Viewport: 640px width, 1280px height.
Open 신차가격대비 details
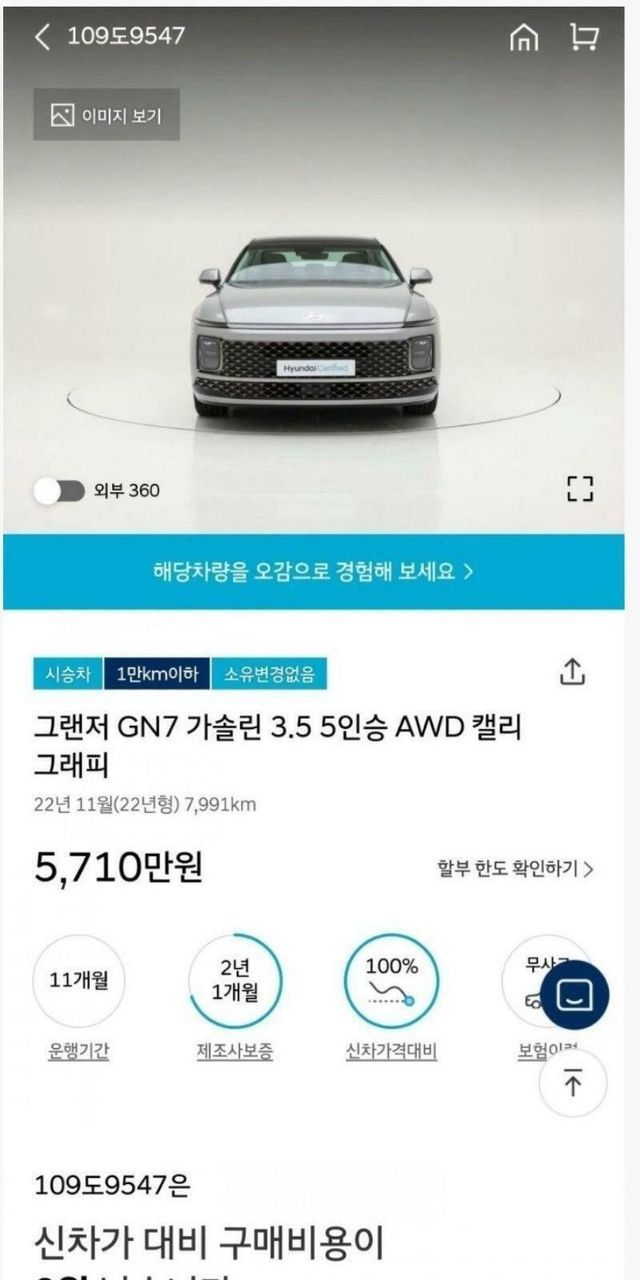(391, 1051)
